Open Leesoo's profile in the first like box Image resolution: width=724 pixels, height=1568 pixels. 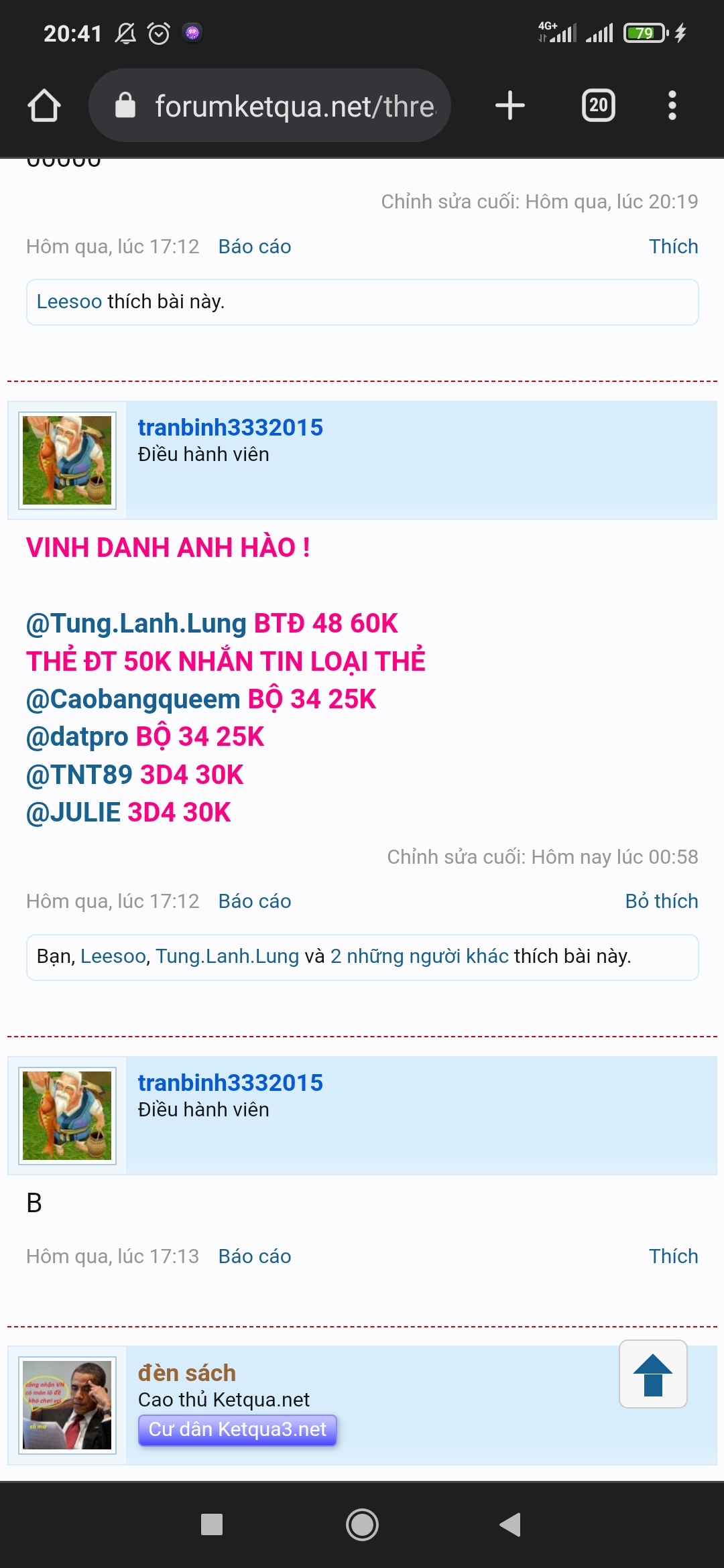(69, 302)
